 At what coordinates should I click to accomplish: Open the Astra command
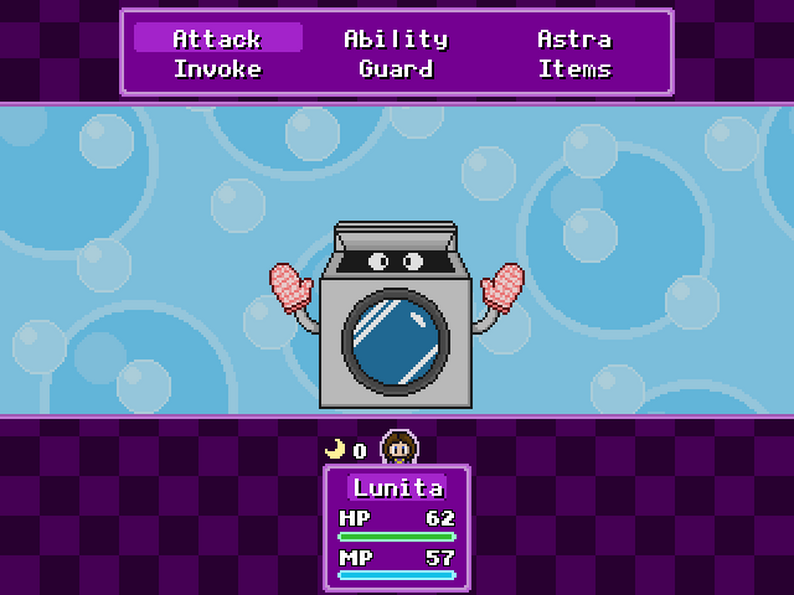(x=574, y=39)
